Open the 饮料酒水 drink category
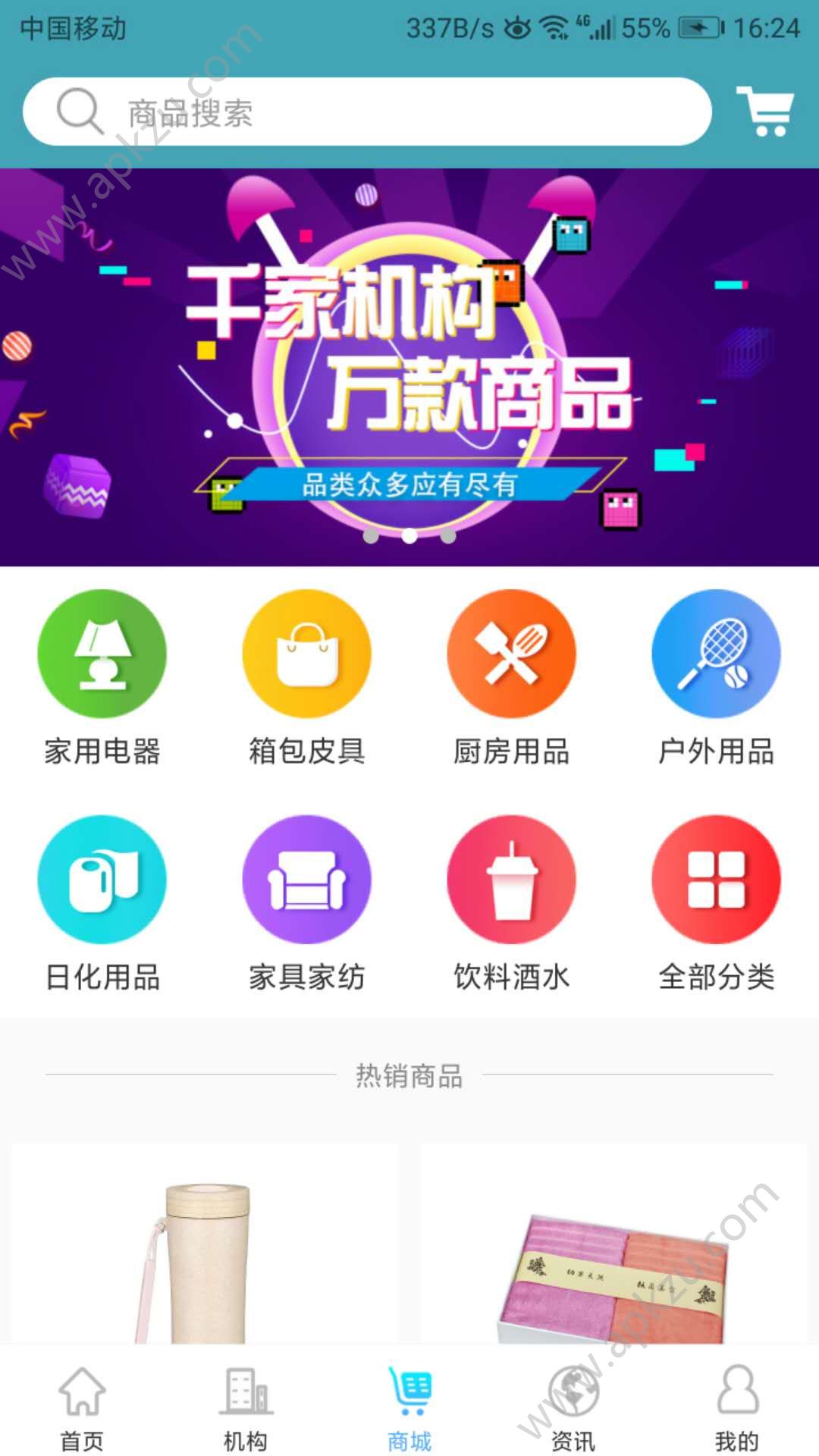819x1456 pixels. [512, 880]
